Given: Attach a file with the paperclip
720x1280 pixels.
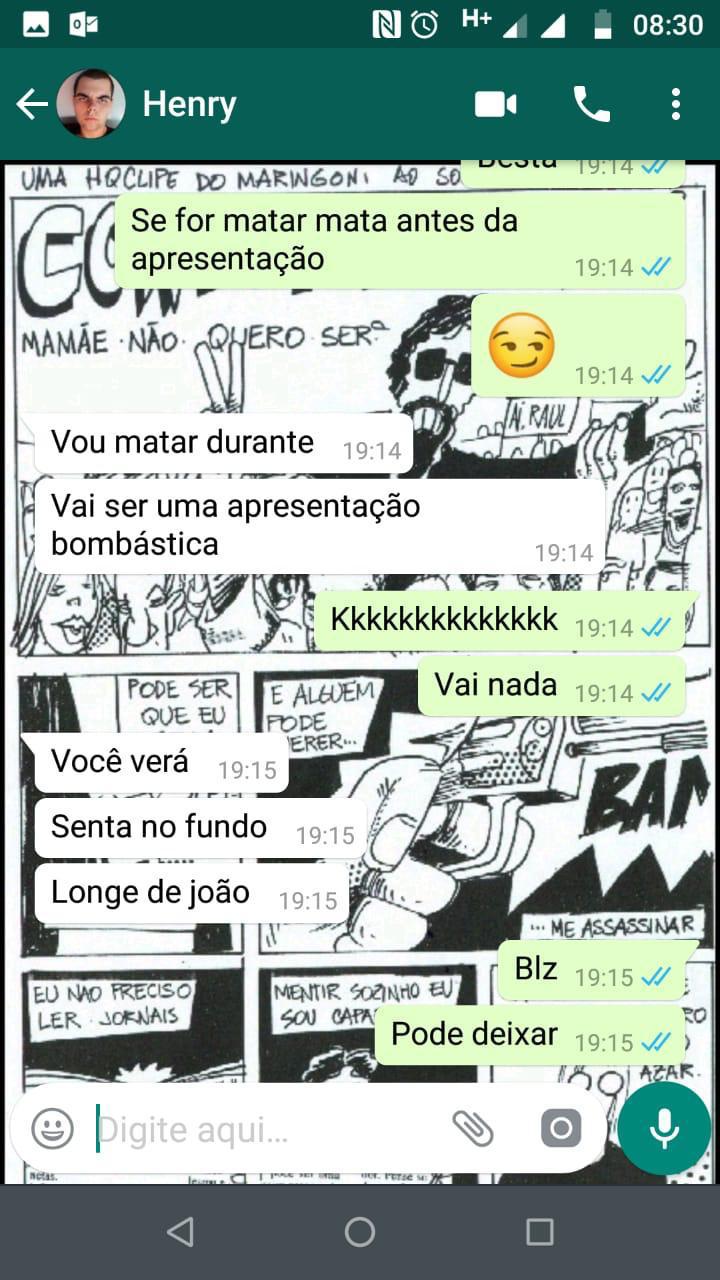Looking at the screenshot, I should pyautogui.click(x=473, y=1130).
